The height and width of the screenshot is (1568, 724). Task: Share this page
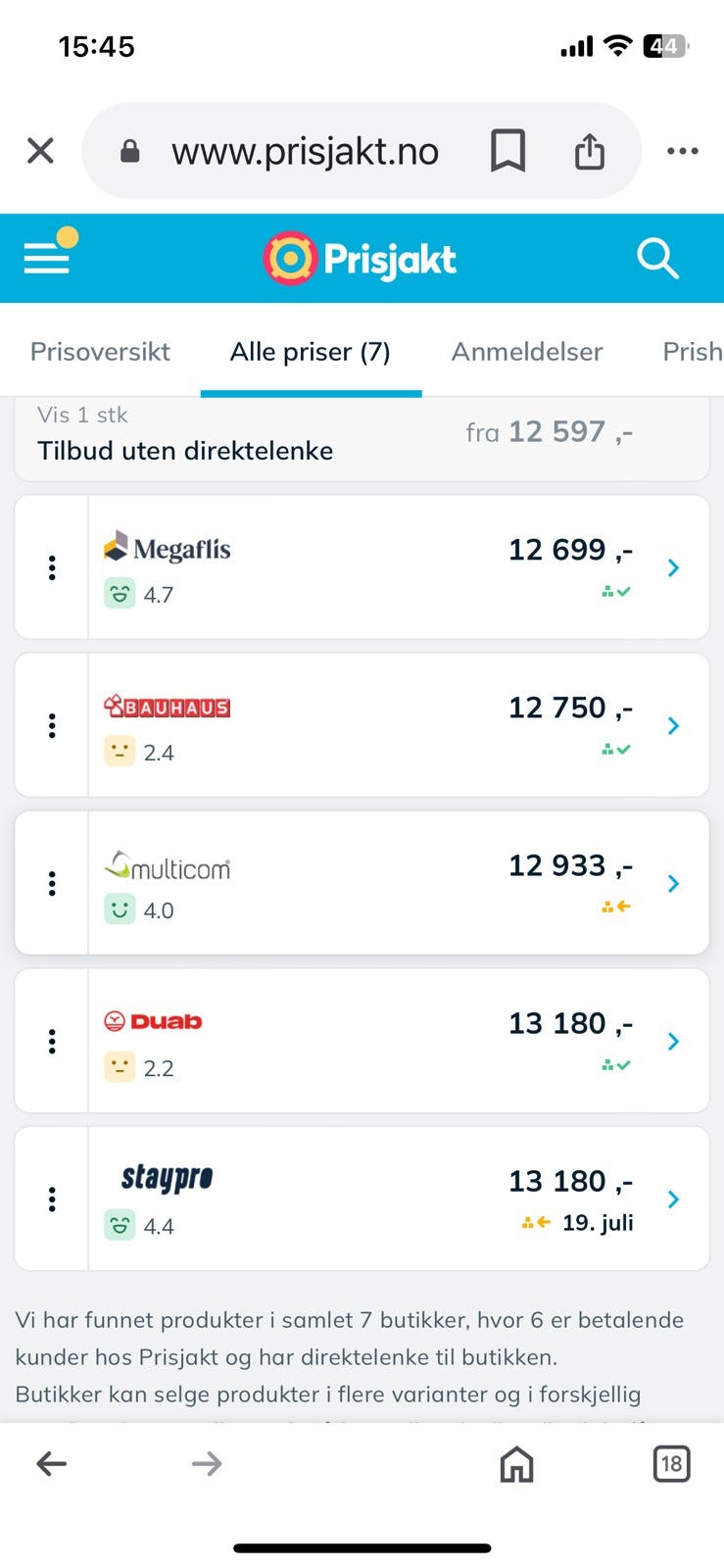pyautogui.click(x=589, y=151)
